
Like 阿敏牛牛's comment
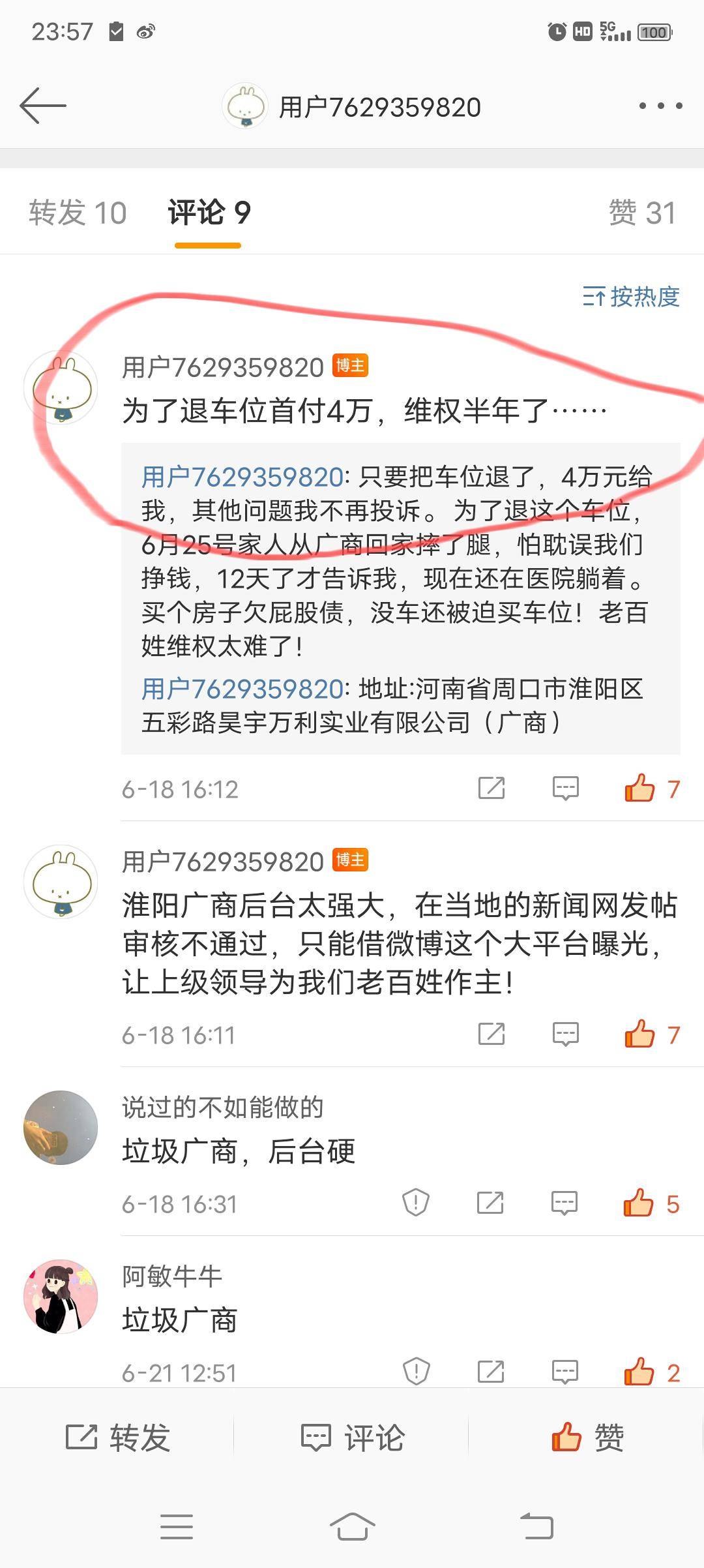click(639, 1372)
